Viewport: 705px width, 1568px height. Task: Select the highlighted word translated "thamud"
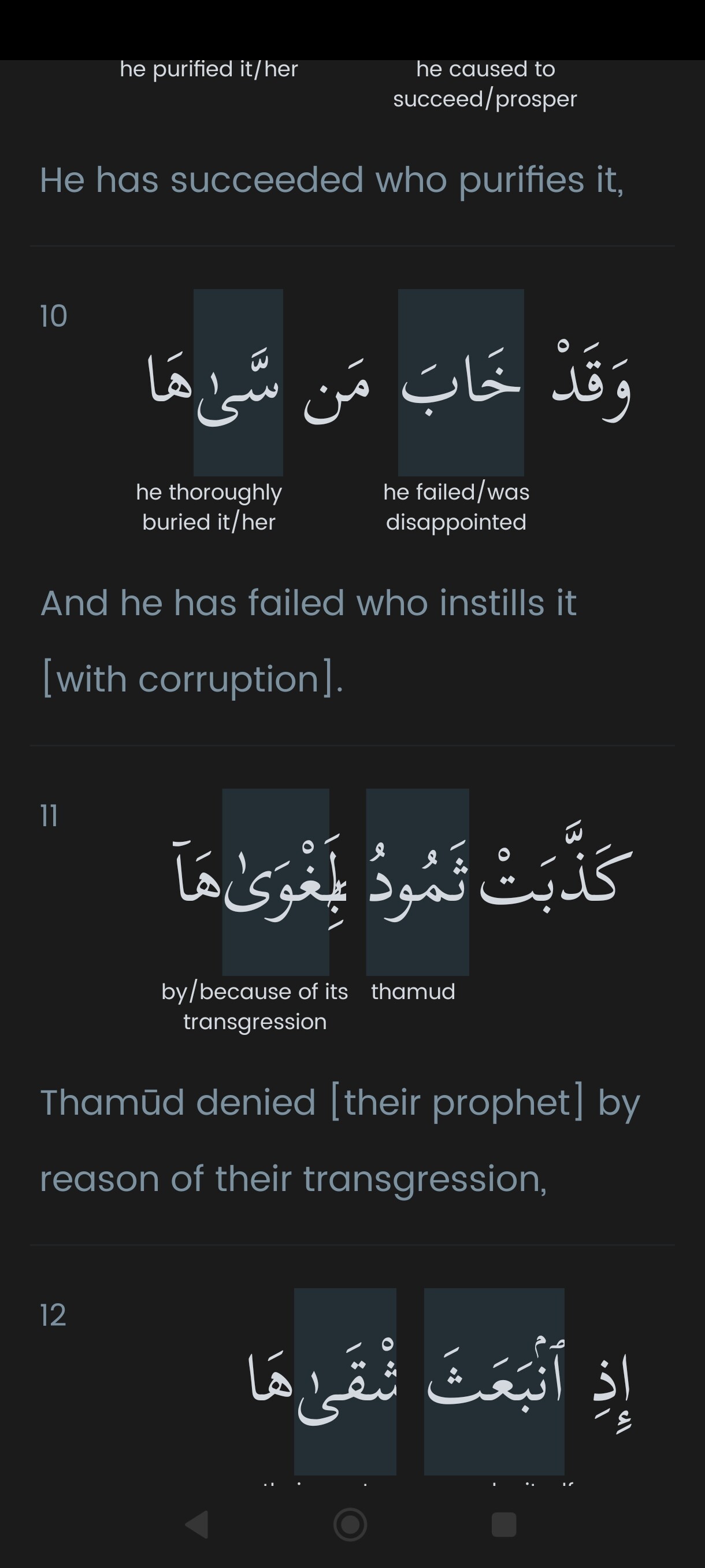417,882
